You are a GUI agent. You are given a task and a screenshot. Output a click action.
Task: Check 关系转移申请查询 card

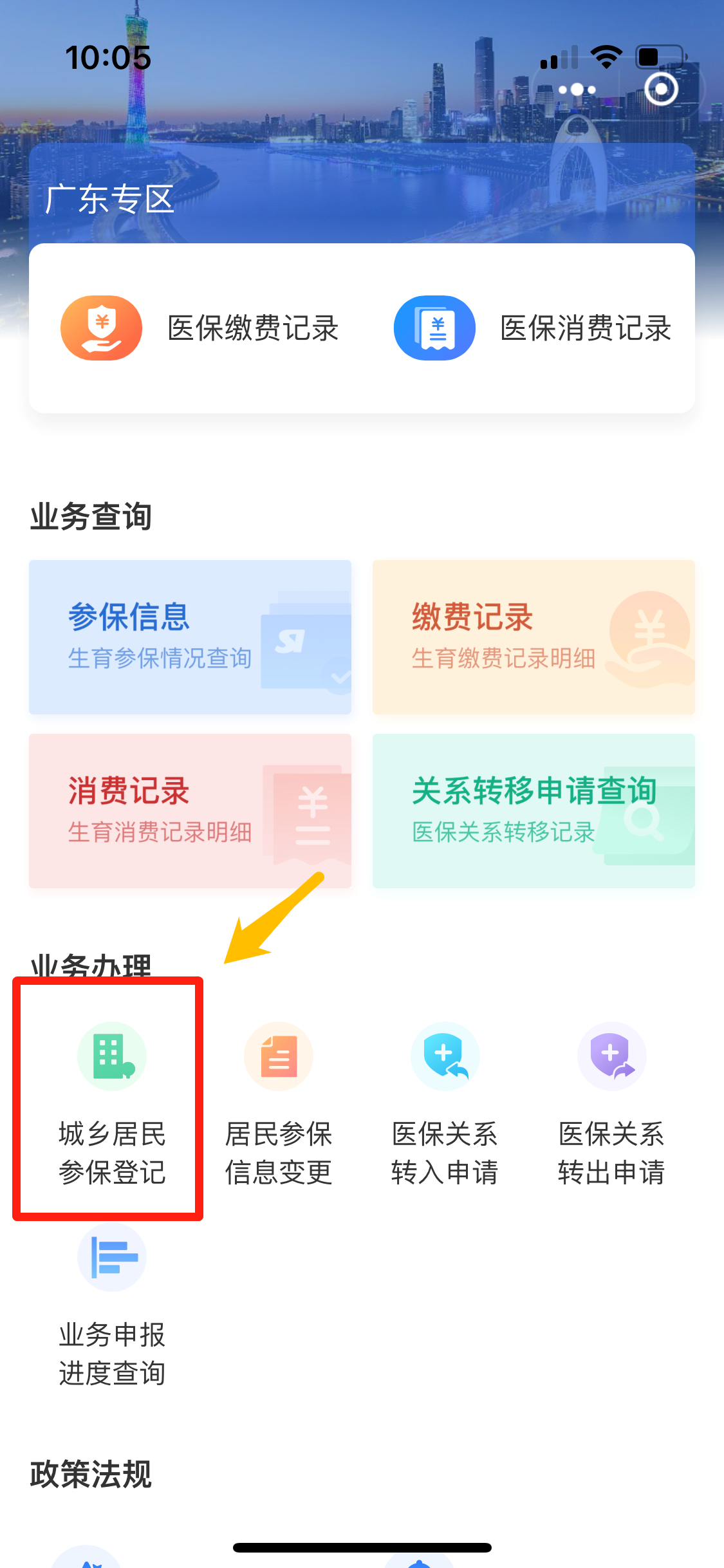click(x=534, y=810)
